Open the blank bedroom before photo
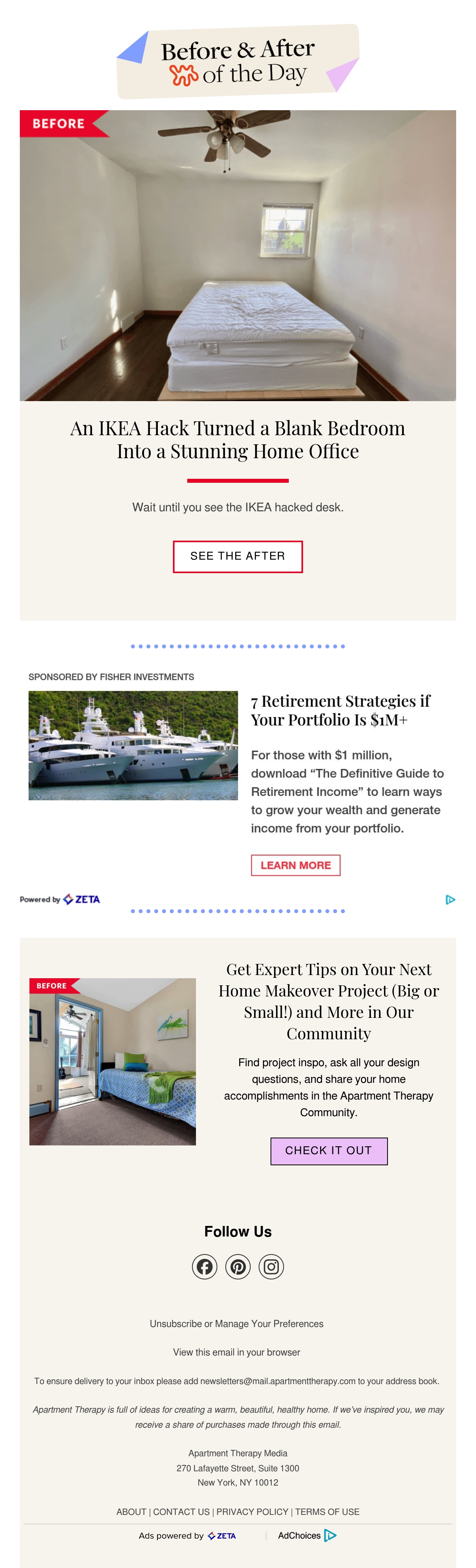The height and width of the screenshot is (1568, 476). [238, 256]
